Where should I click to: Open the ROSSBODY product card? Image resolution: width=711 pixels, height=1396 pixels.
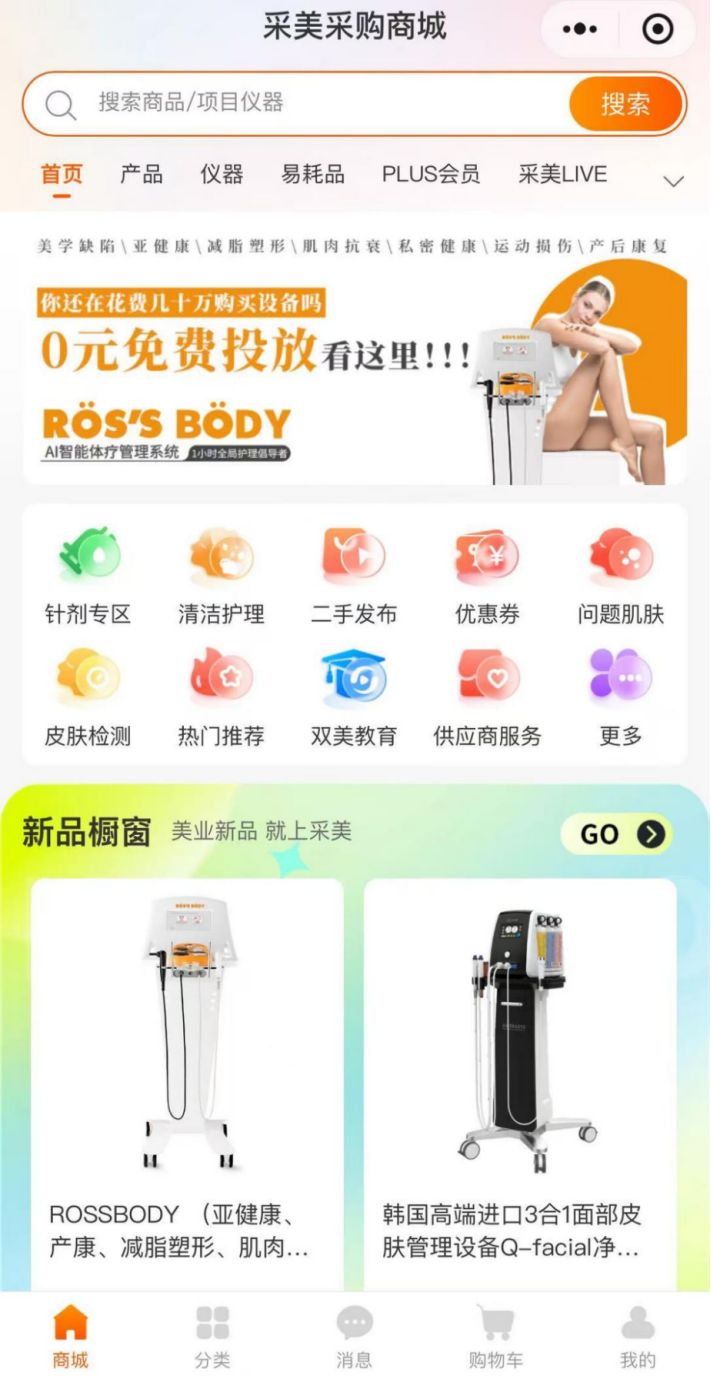coord(187,1080)
